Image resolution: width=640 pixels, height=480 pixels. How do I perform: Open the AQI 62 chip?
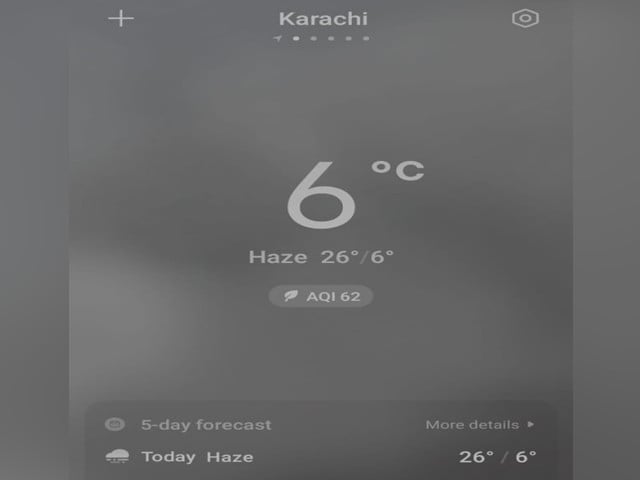point(320,296)
